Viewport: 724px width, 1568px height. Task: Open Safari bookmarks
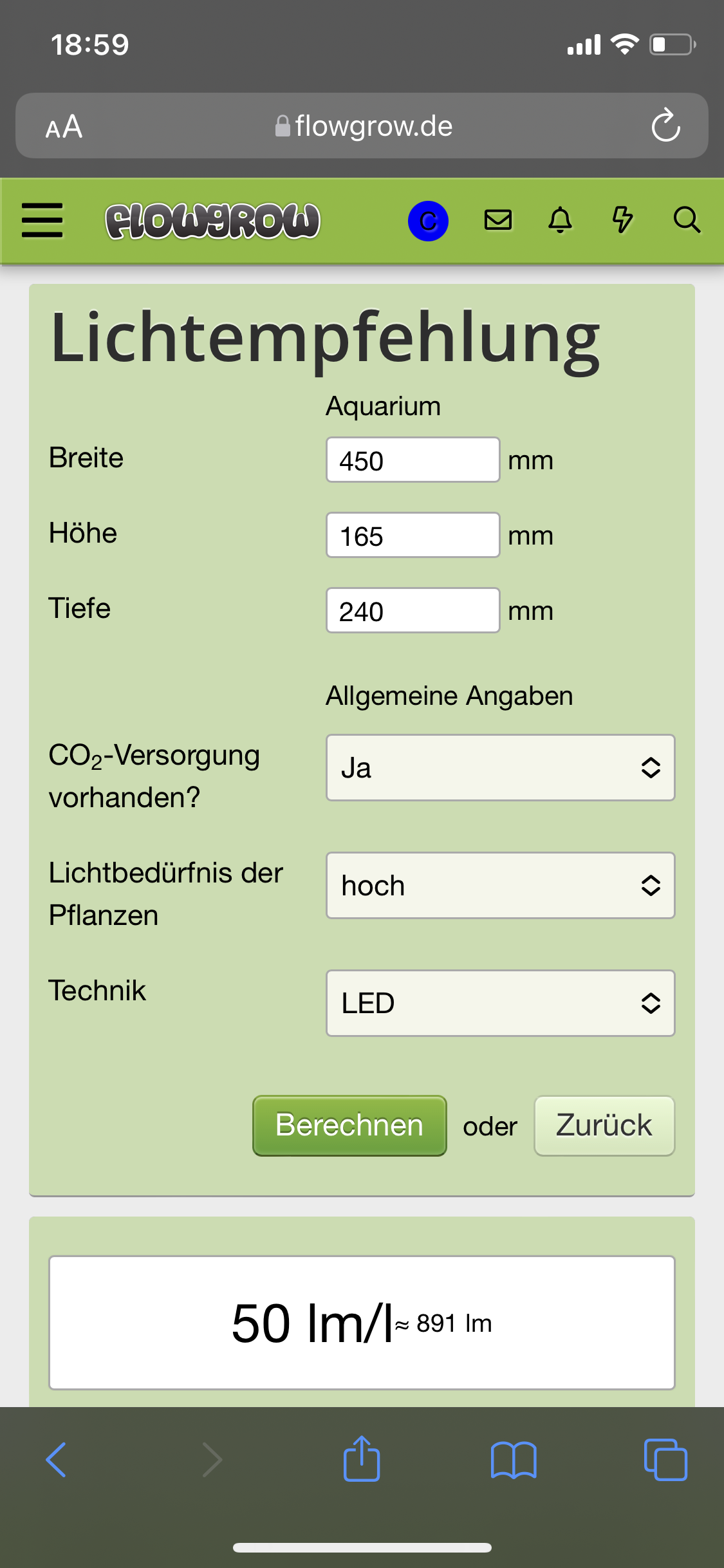point(513,1459)
